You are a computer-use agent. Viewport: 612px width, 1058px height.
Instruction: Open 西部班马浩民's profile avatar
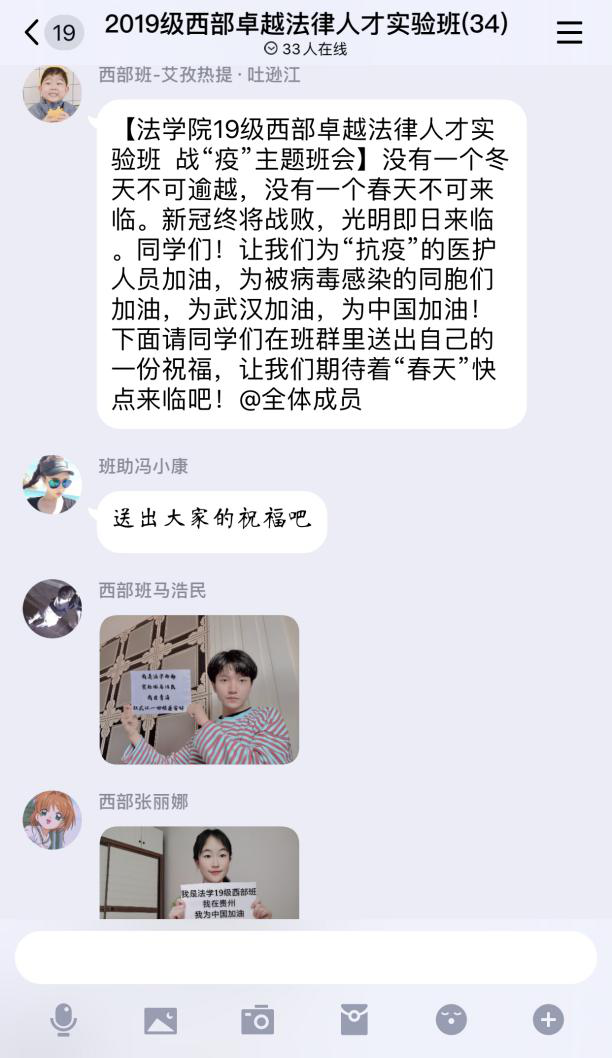point(52,609)
